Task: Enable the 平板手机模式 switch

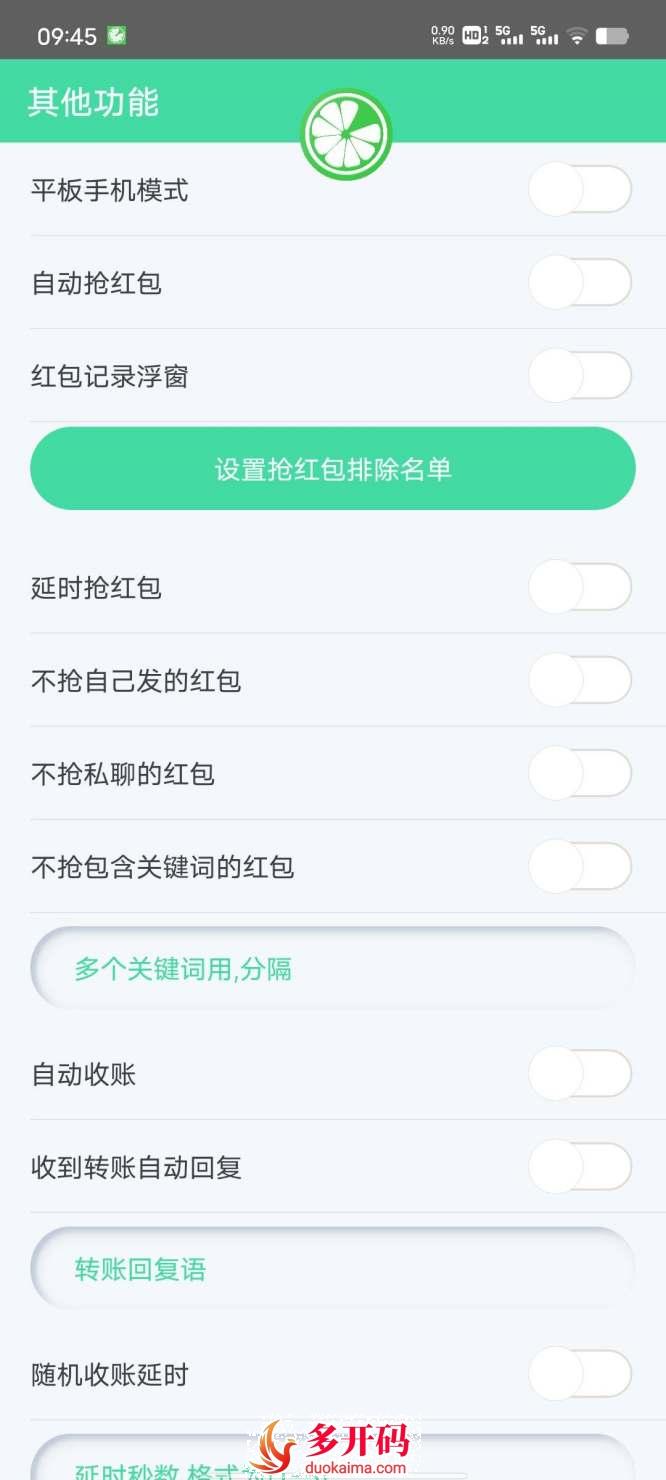Action: 580,190
